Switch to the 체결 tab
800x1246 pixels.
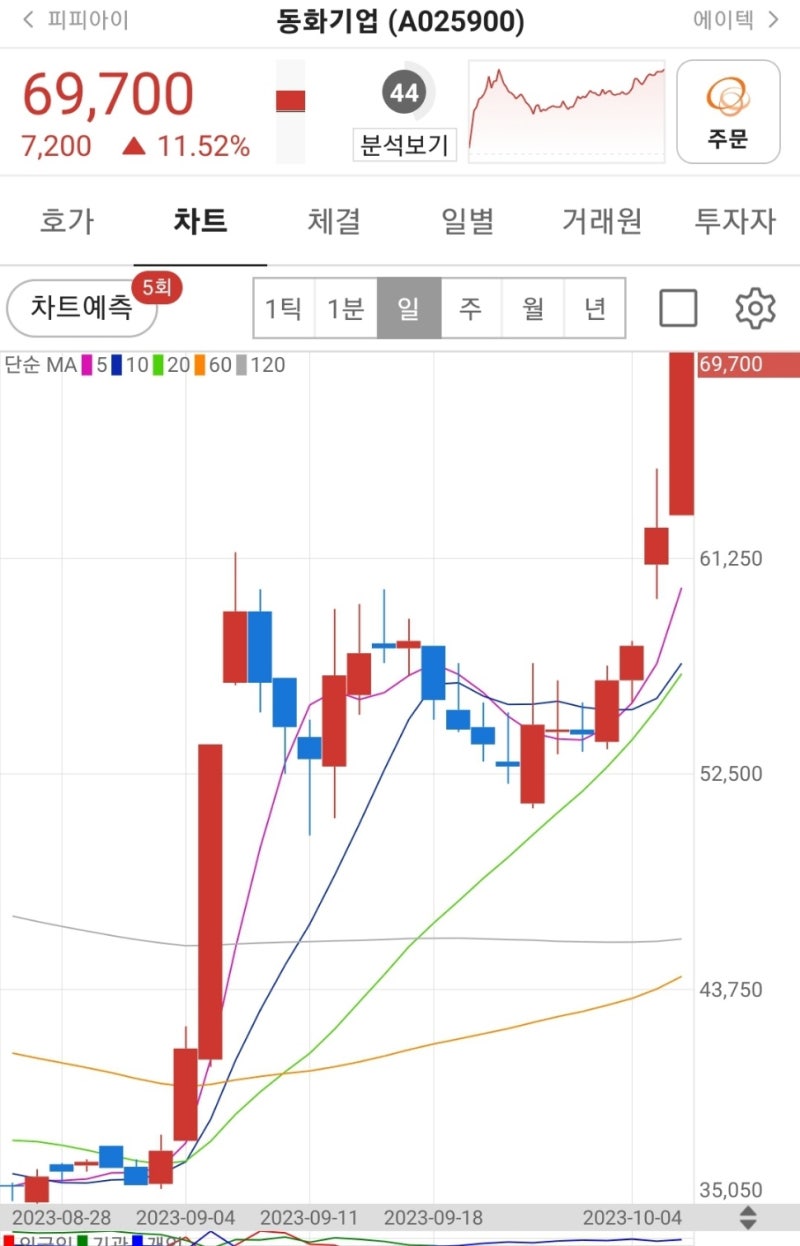pyautogui.click(x=334, y=221)
